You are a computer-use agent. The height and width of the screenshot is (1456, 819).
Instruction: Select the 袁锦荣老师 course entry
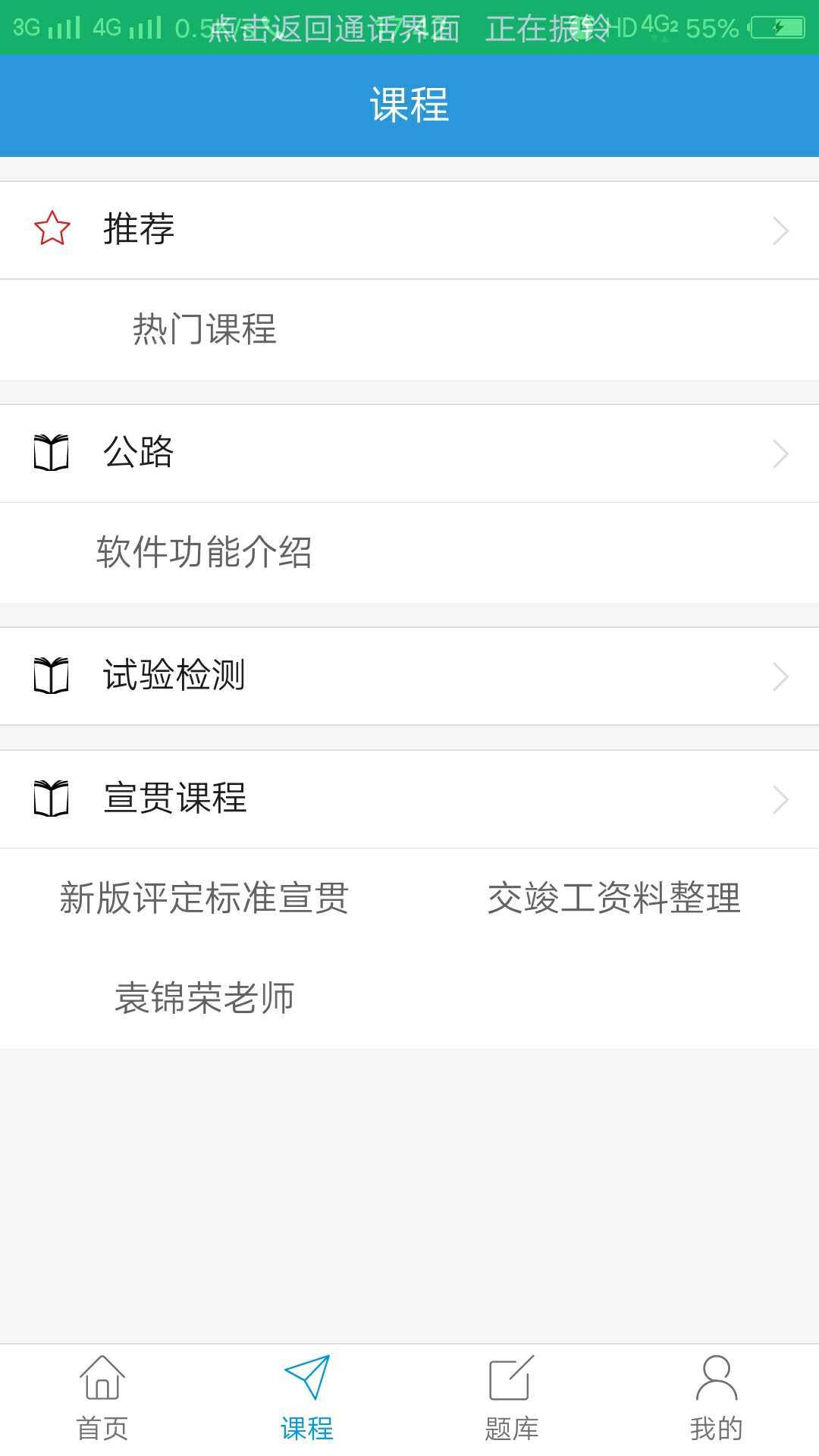[206, 999]
